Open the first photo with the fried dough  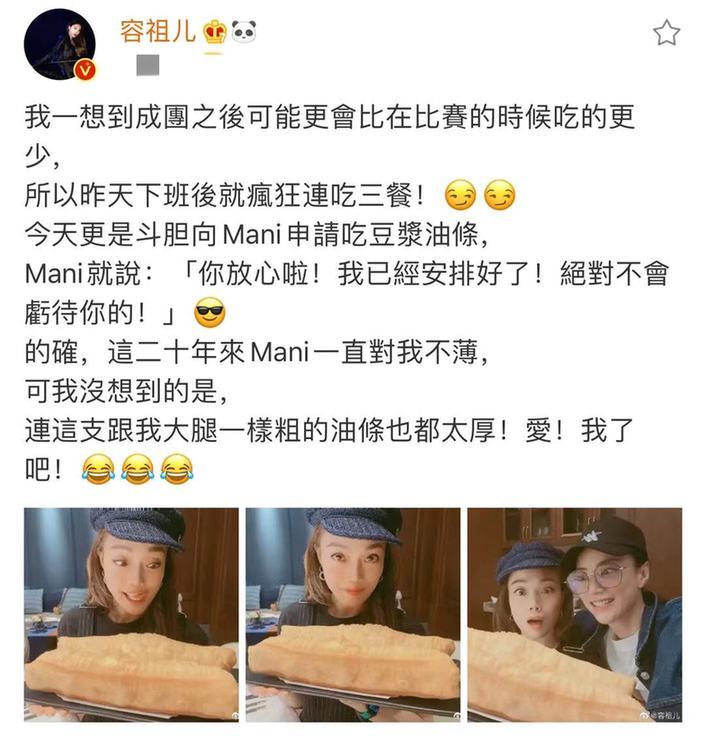click(x=131, y=614)
